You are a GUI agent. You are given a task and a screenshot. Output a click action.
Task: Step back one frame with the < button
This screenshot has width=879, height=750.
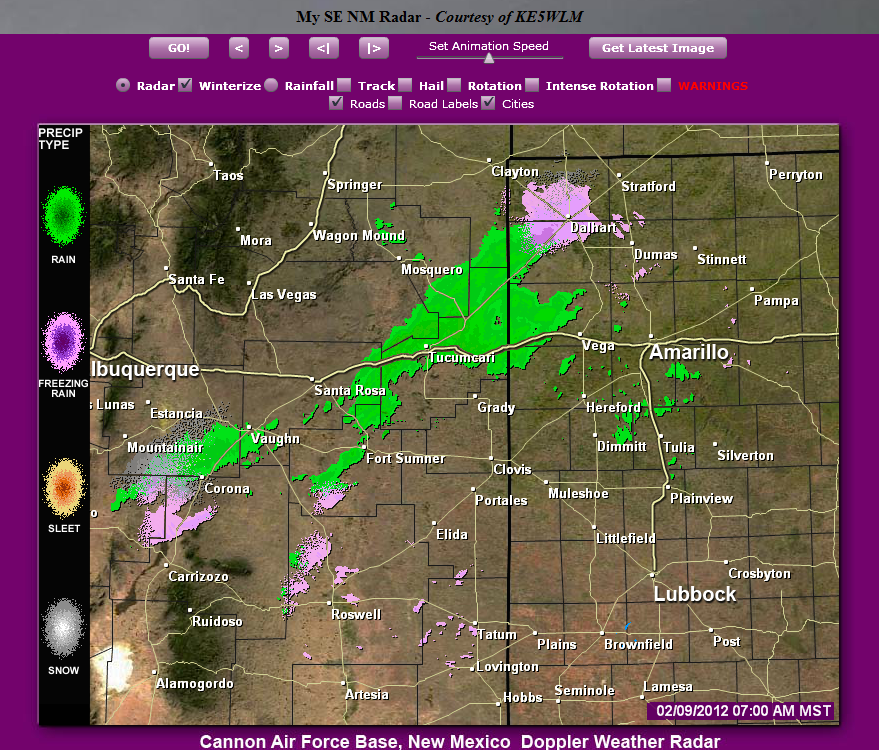click(239, 48)
